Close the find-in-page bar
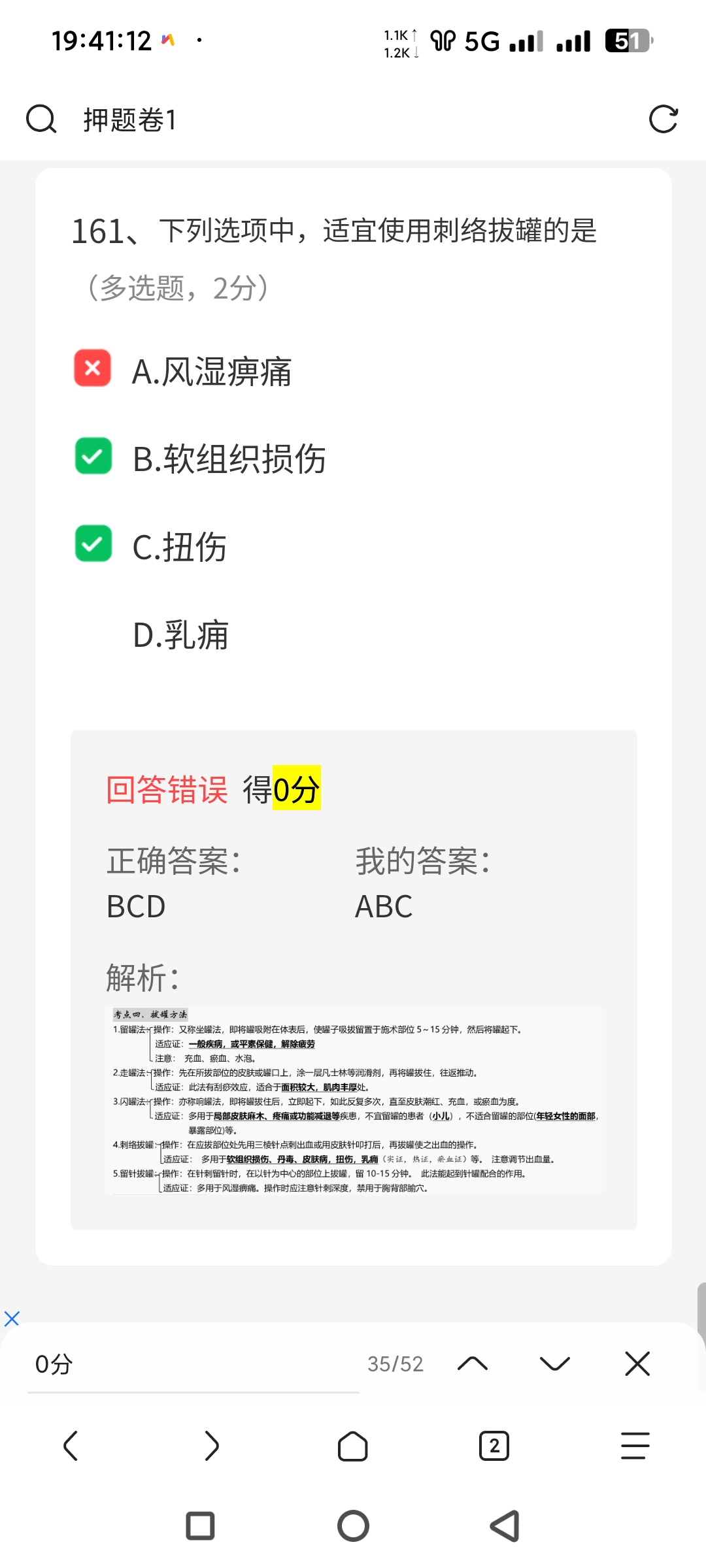This screenshot has width=706, height=1568. (637, 1364)
